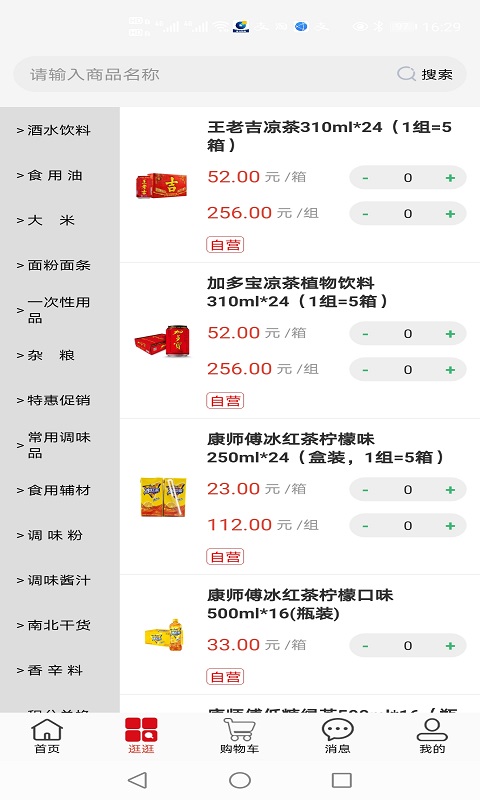The height and width of the screenshot is (800, 480).
Task: Tap the 搜索 search button
Action: click(x=425, y=74)
